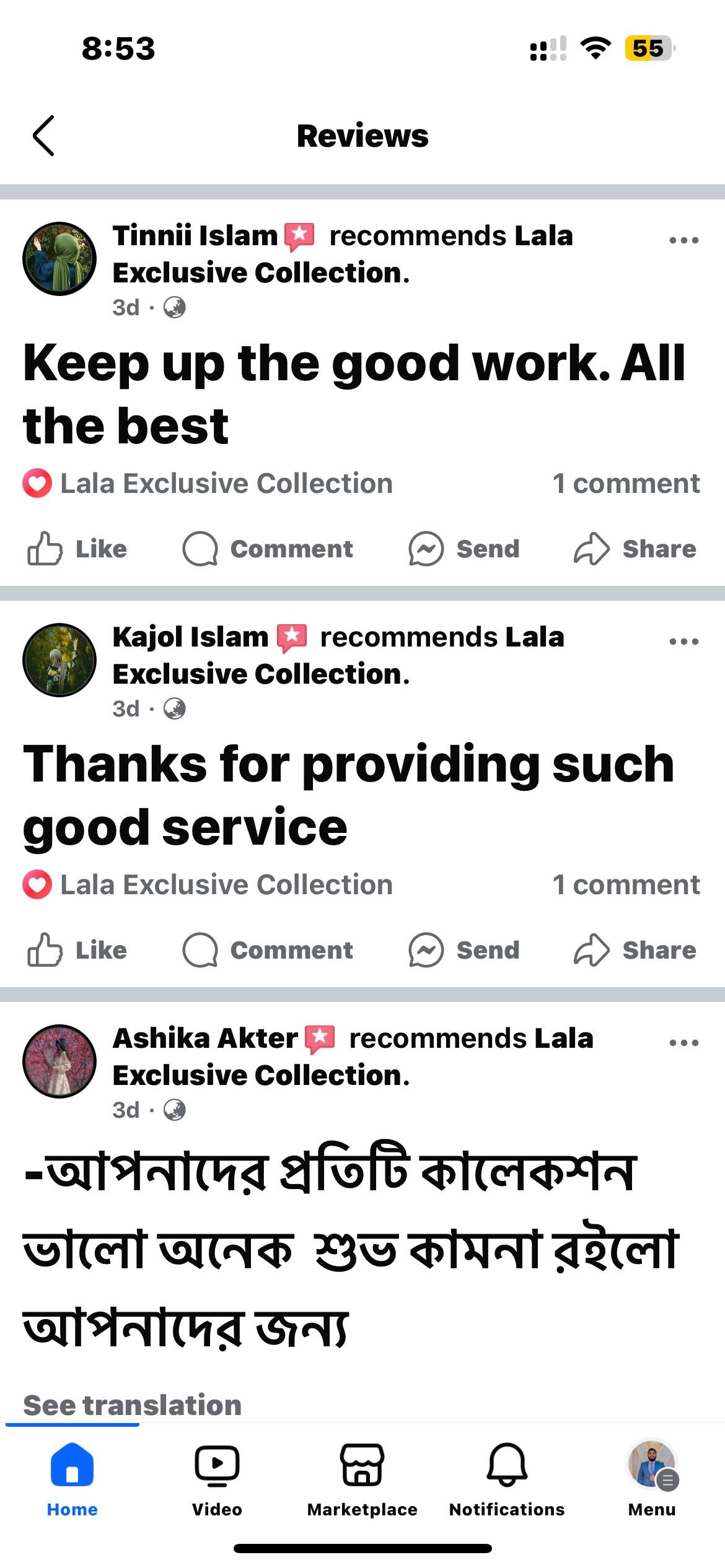Image resolution: width=725 pixels, height=1568 pixels.
Task: Share Kajol Islam's review
Action: (x=635, y=950)
